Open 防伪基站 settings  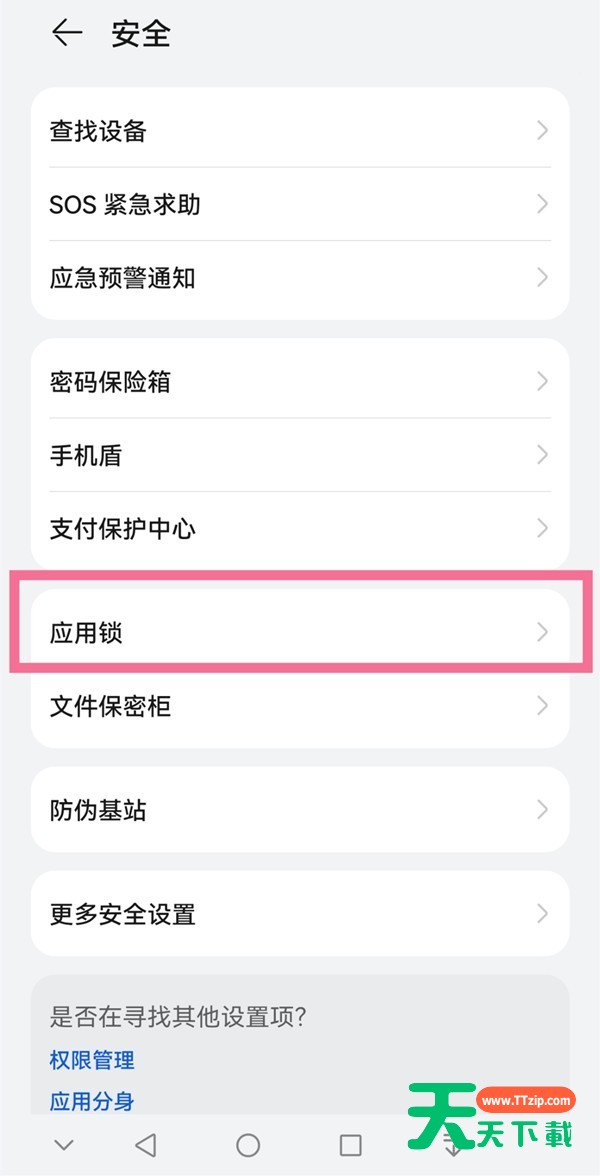(x=300, y=809)
